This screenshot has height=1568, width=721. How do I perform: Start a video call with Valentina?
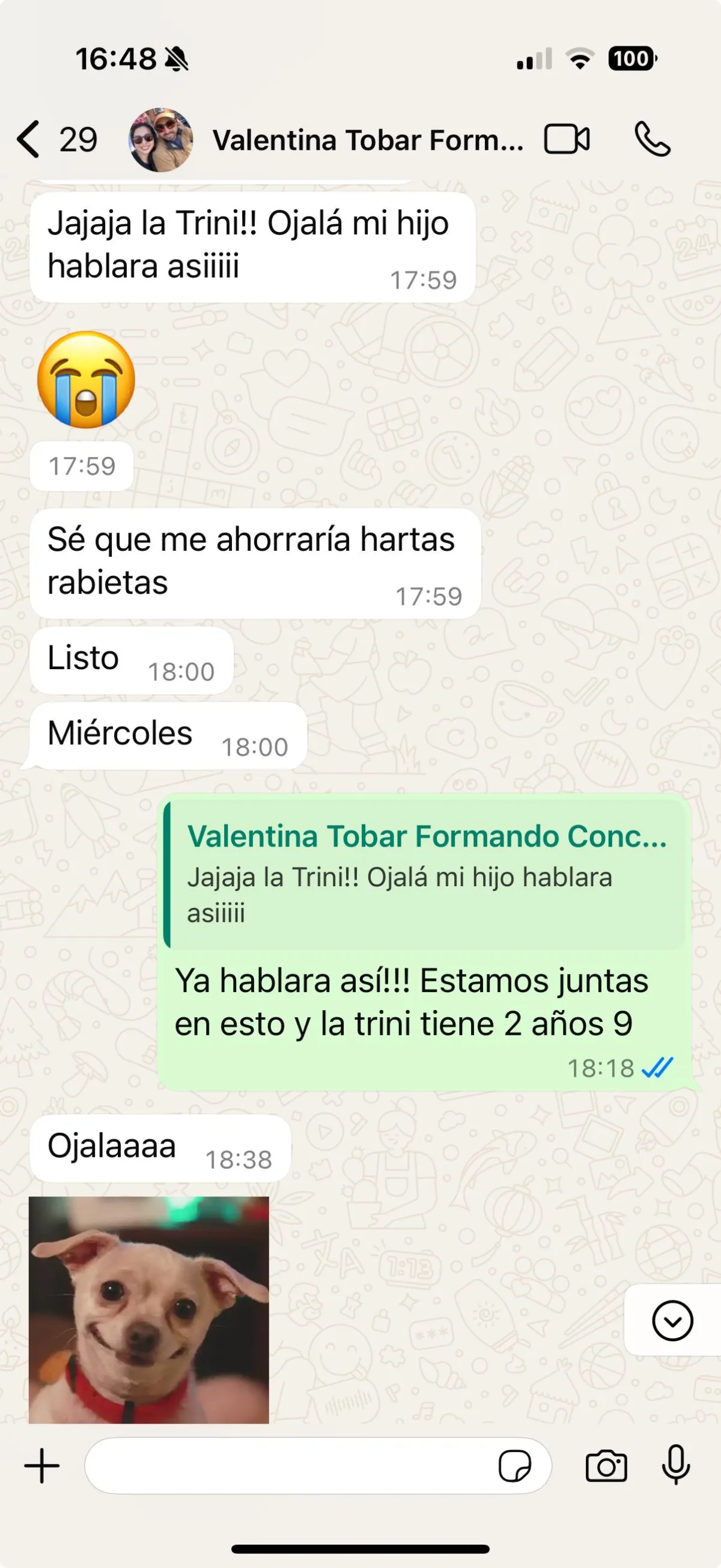(567, 139)
